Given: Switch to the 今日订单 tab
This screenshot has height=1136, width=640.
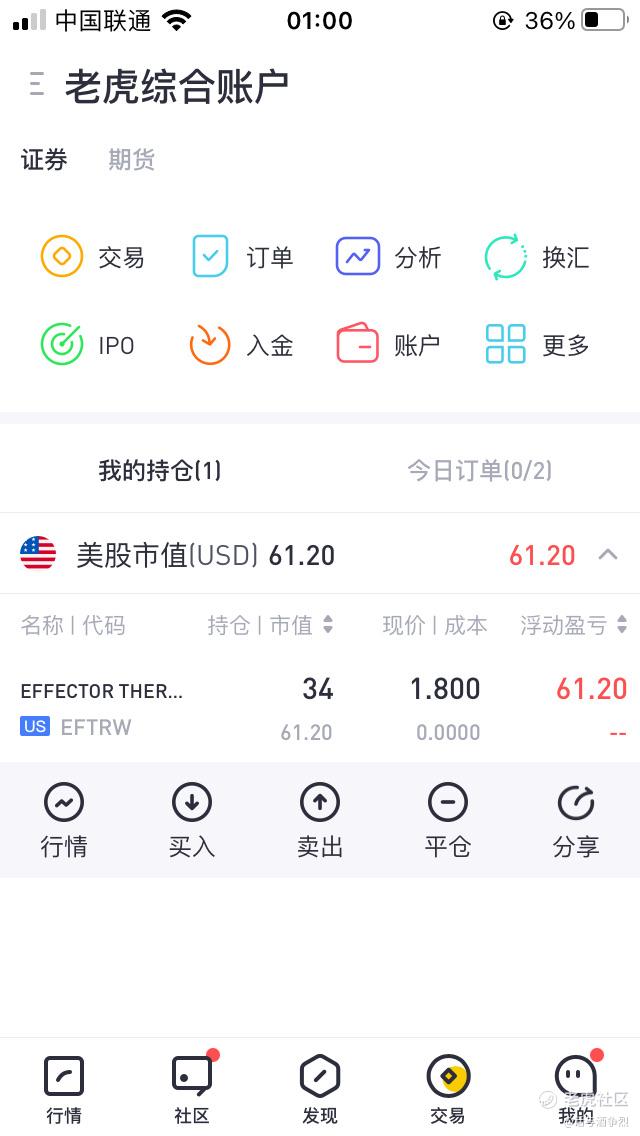Looking at the screenshot, I should (x=479, y=470).
